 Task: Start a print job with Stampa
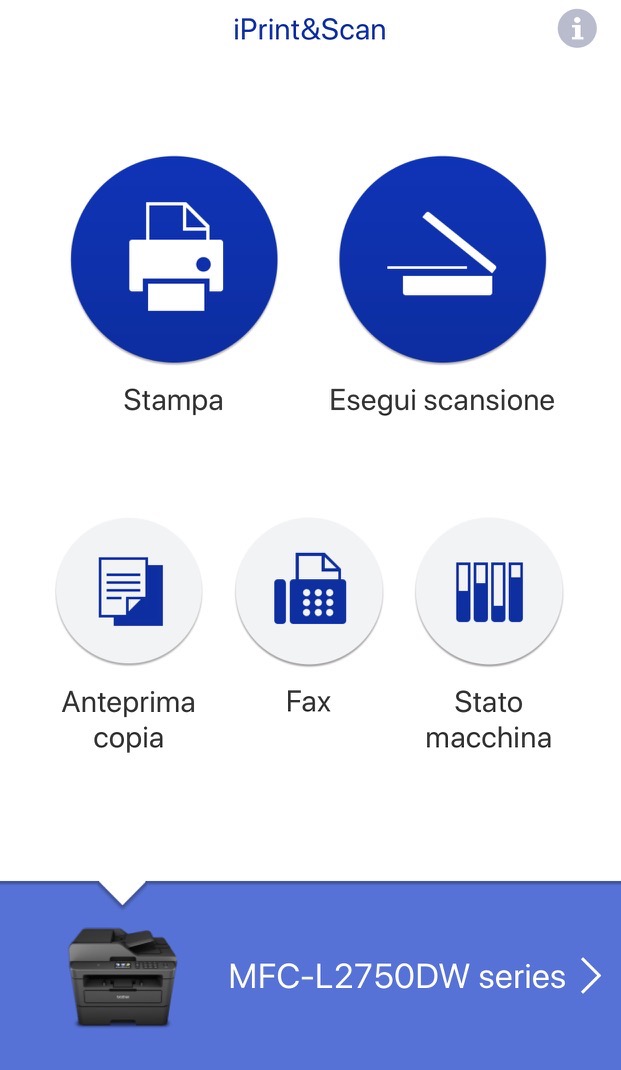click(x=174, y=259)
